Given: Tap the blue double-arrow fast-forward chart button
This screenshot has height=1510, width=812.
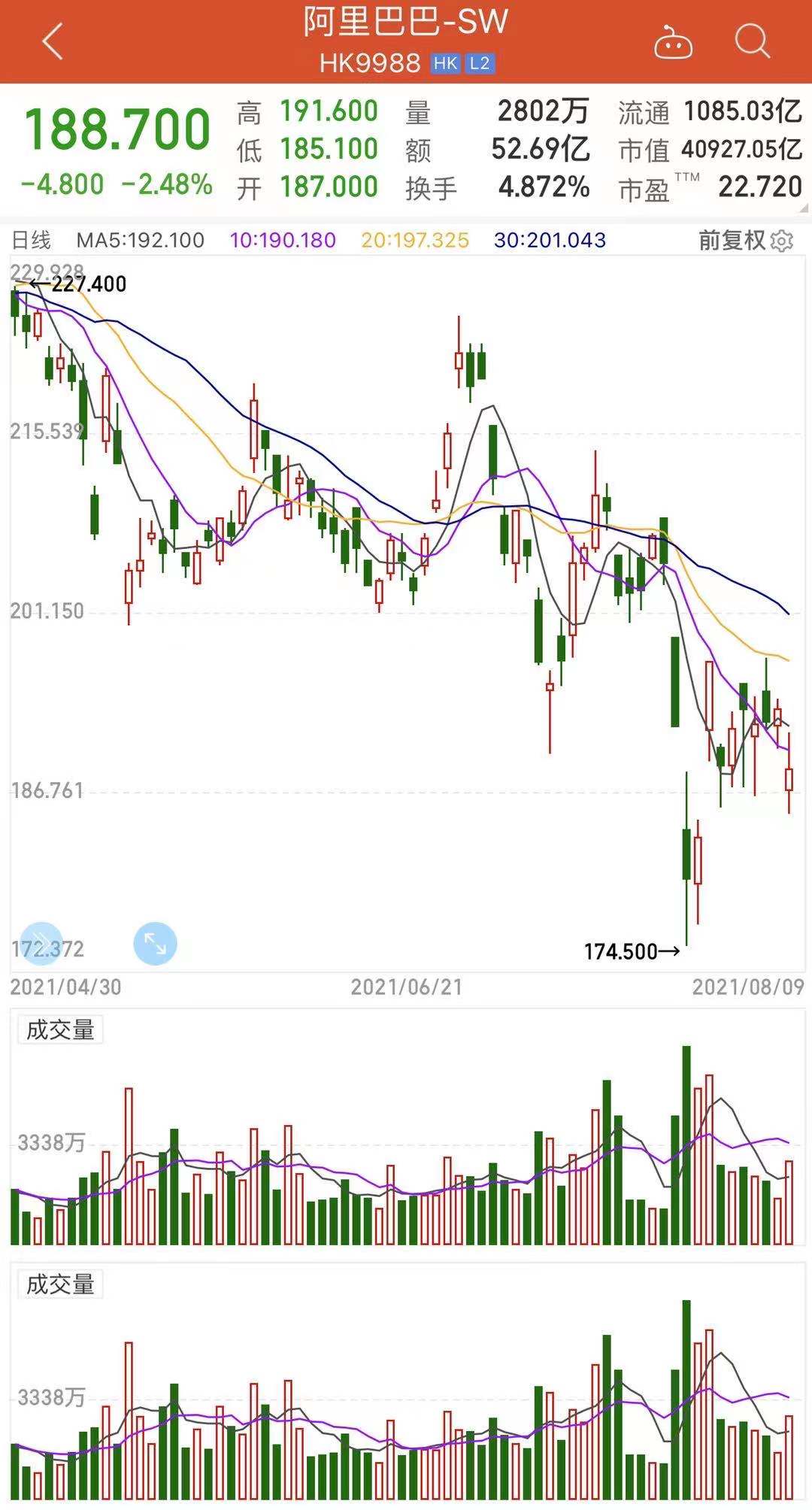Looking at the screenshot, I should (x=43, y=943).
